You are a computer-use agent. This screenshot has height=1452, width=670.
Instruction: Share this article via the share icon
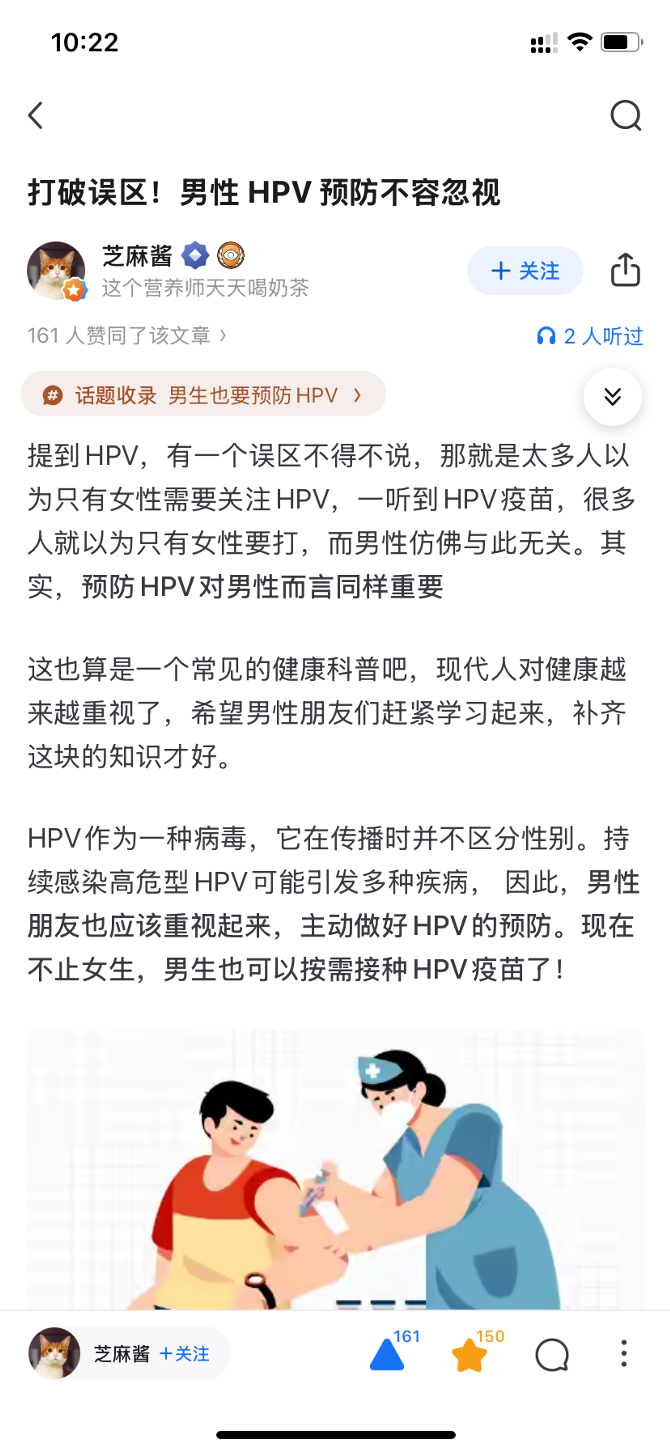coord(625,270)
